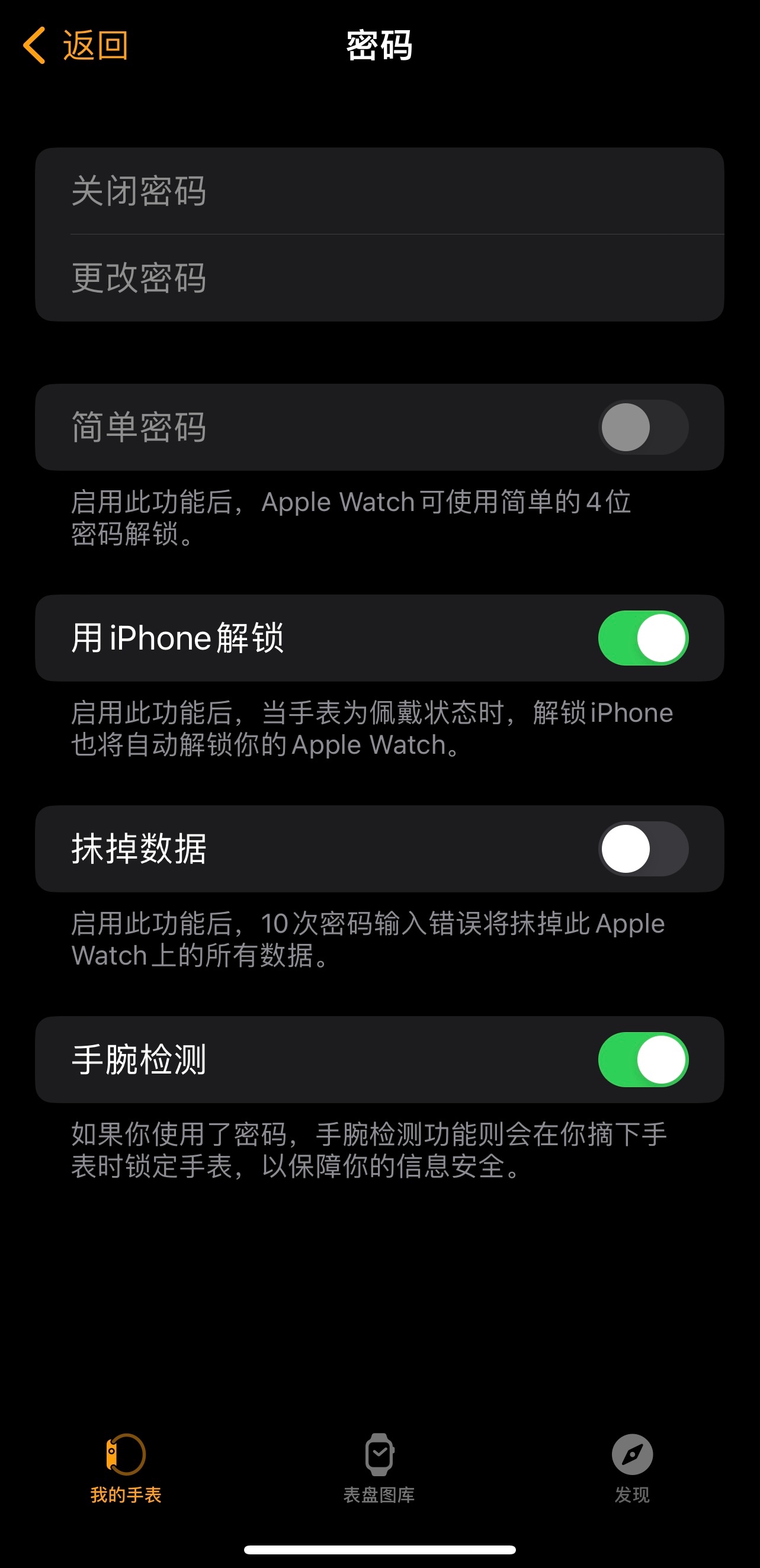Disable 用 iPhone 解锁 switch
Image resolution: width=760 pixels, height=1568 pixels.
[643, 638]
